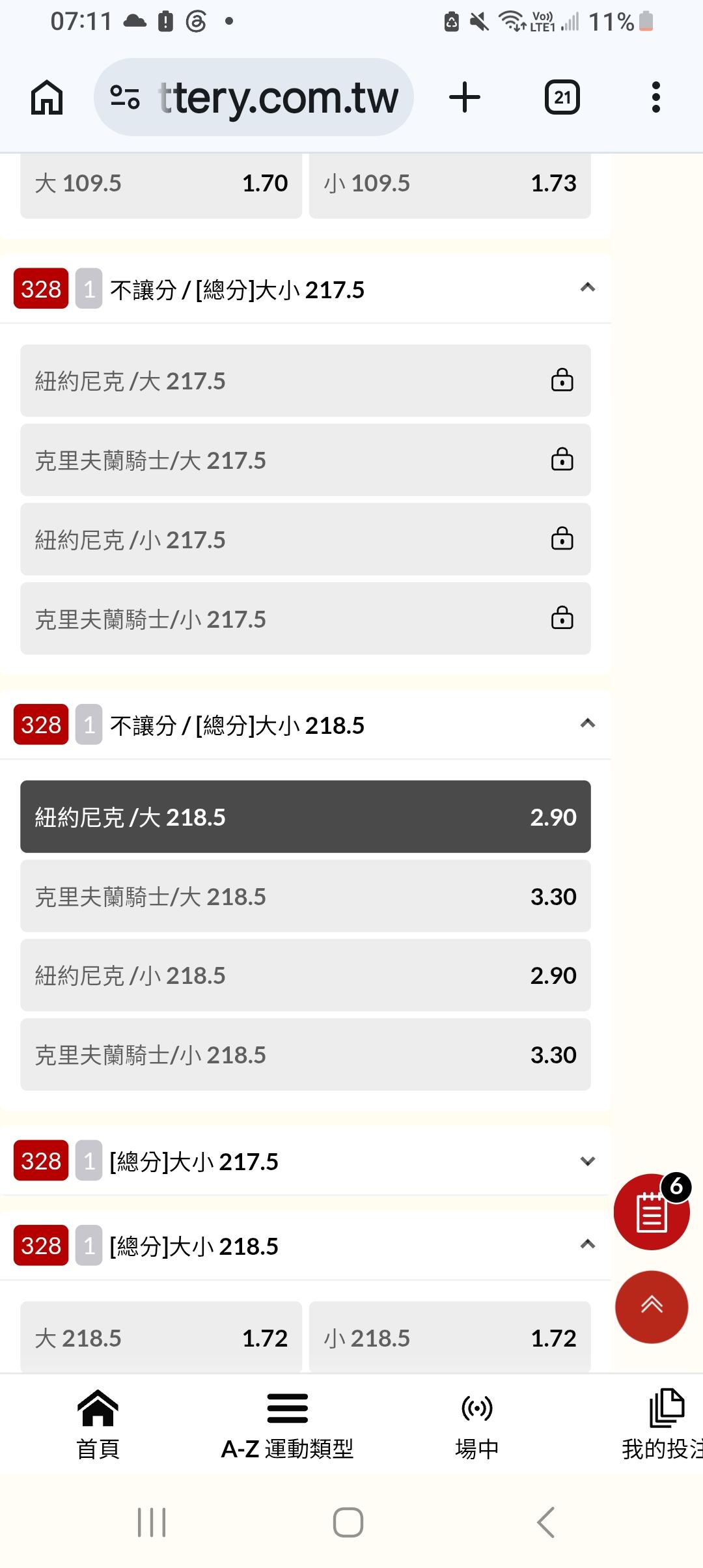Pick 克里夫蘭騎士/大 218.5 at 3.30

(305, 896)
